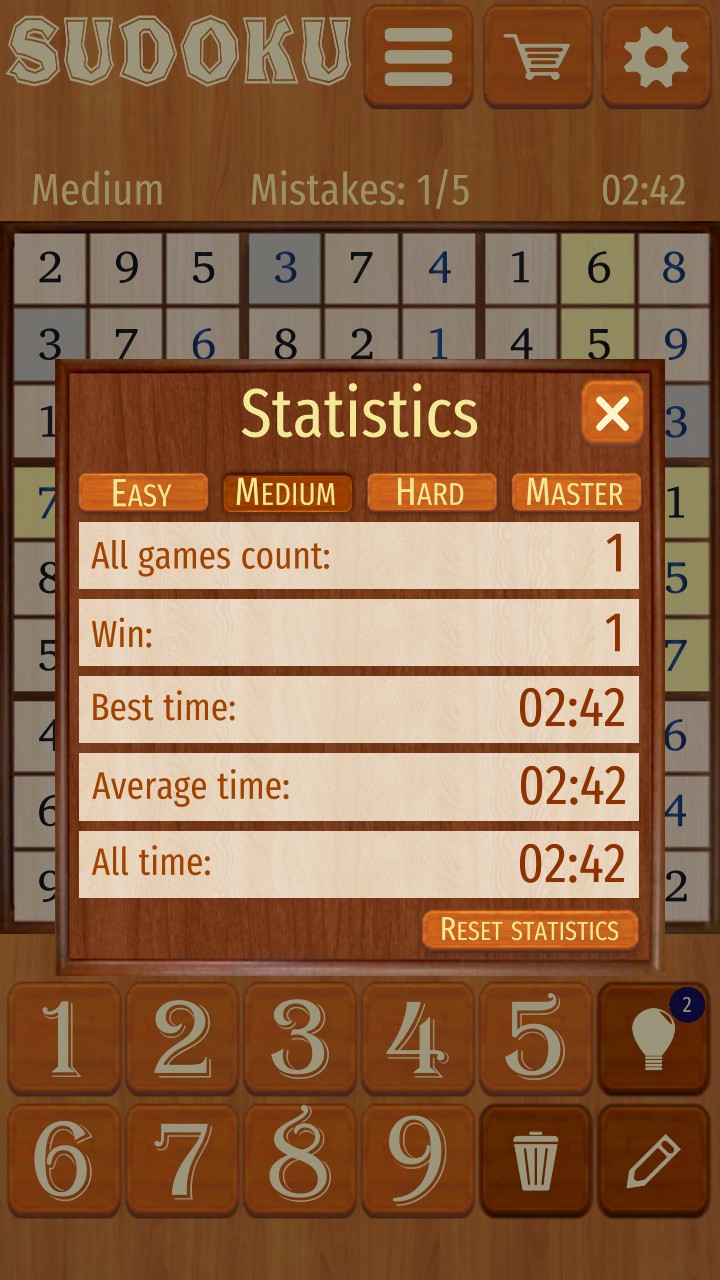Pick number 3 on the keypad
Screen dimensions: 720x1280
click(x=300, y=1038)
